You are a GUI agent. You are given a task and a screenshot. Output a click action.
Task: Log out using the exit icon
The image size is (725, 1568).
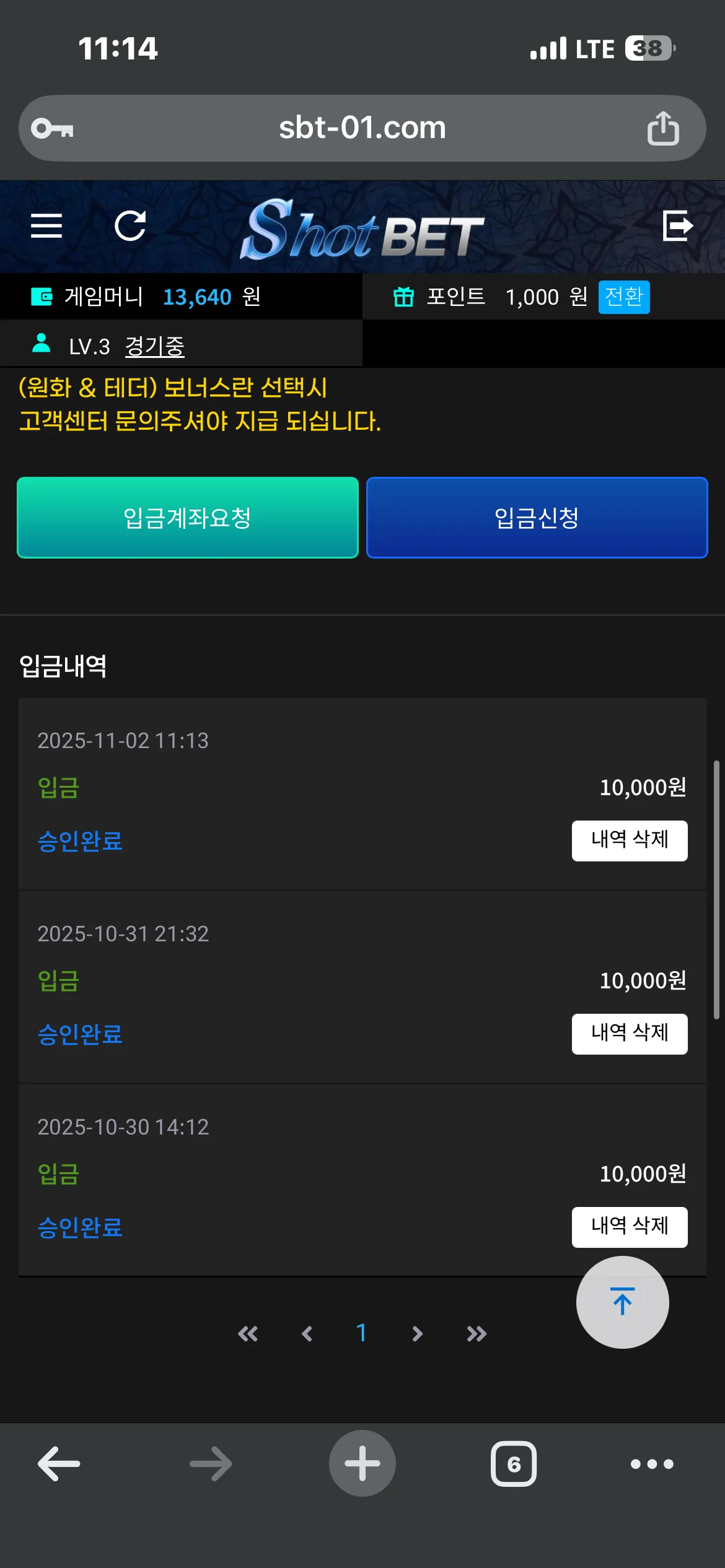[678, 225]
